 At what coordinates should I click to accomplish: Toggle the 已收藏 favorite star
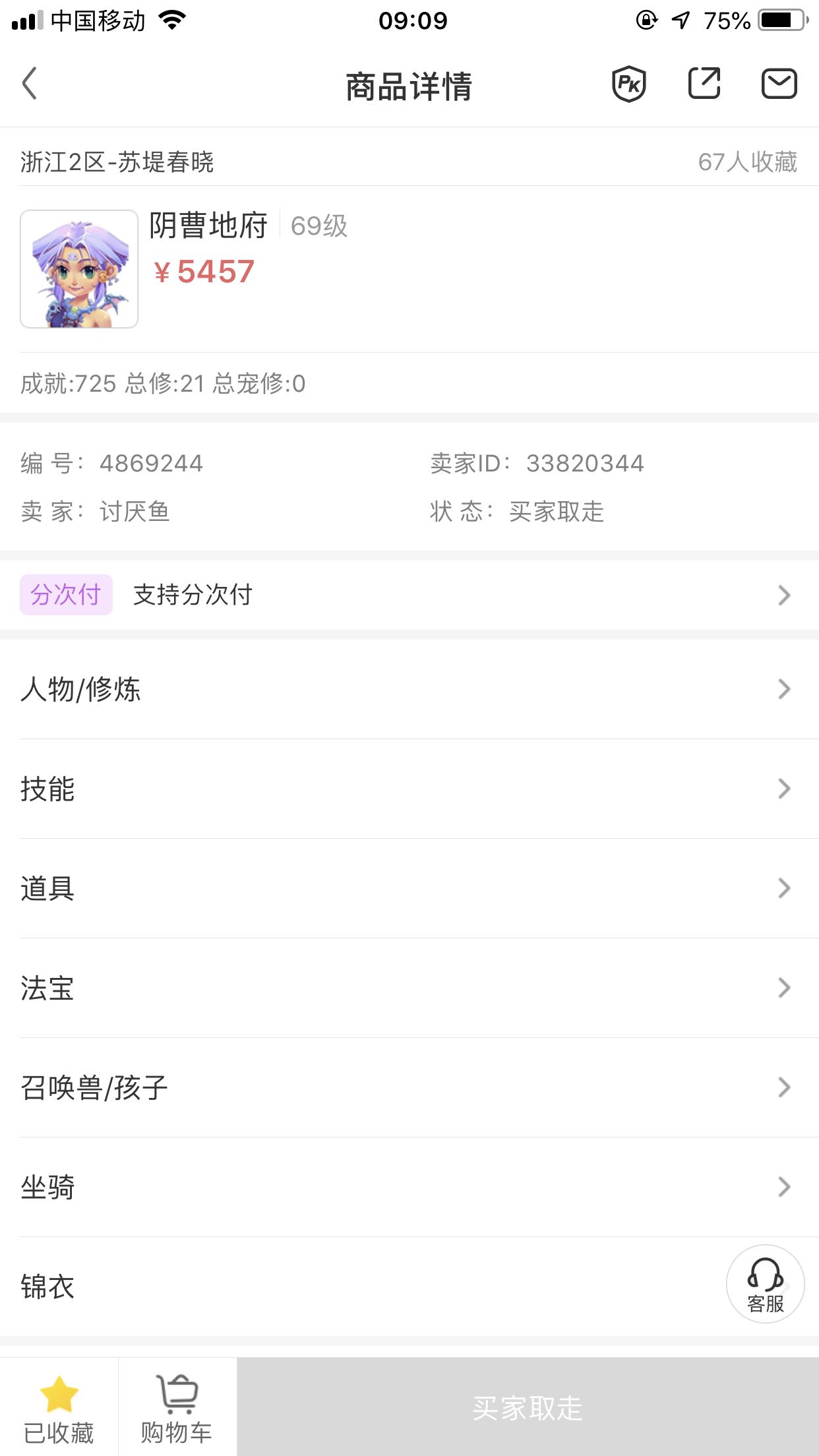pos(59,1407)
